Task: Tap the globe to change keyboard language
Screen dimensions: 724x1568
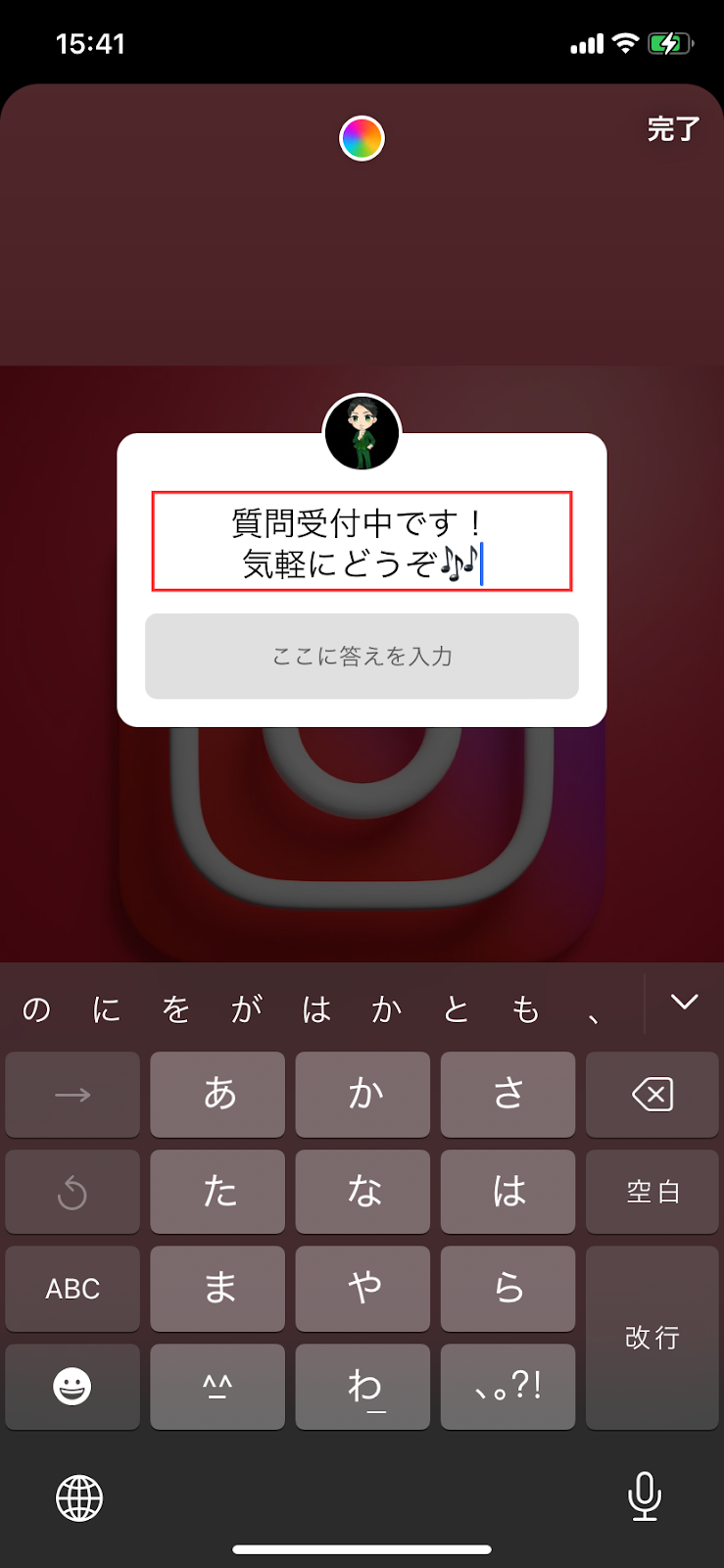Action: pyautogui.click(x=79, y=1497)
